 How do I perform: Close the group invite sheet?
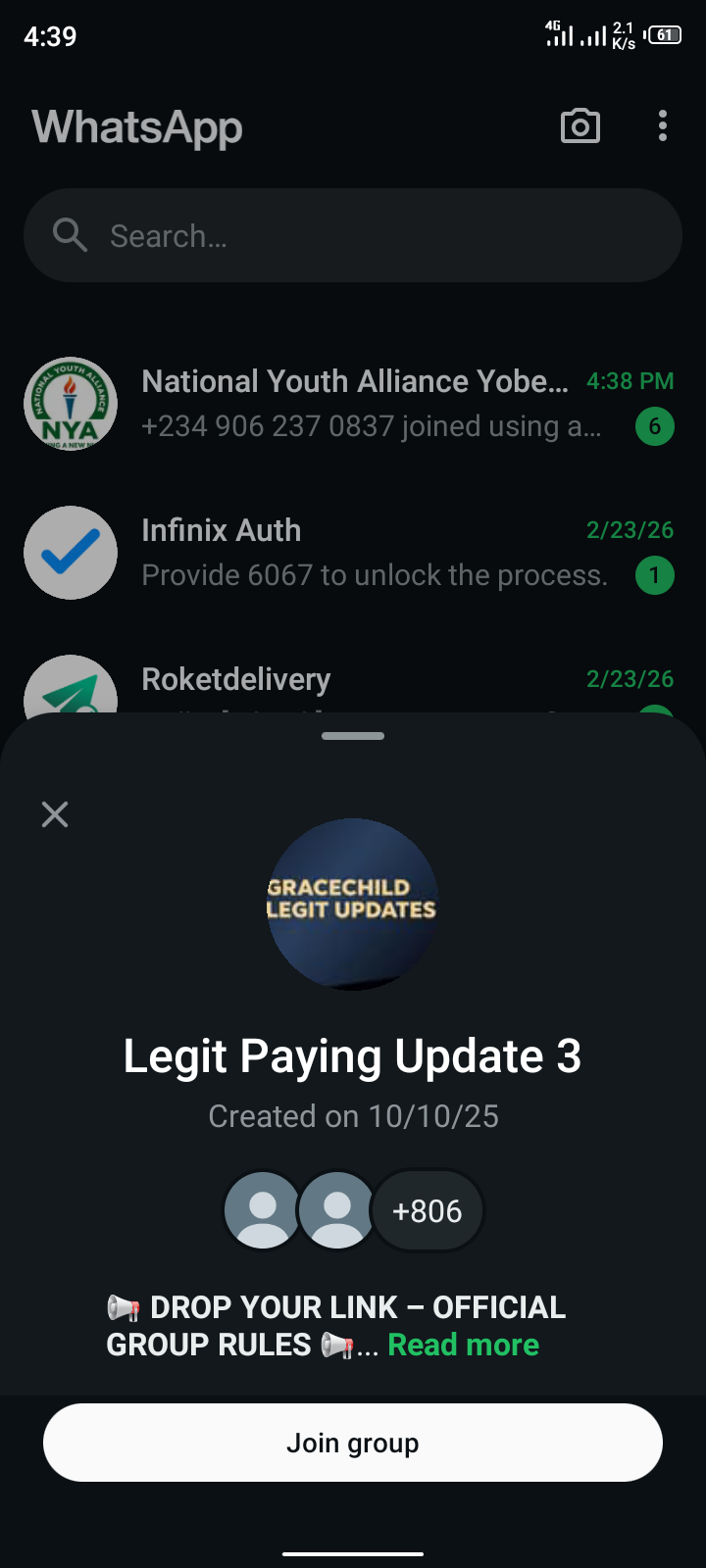point(55,814)
